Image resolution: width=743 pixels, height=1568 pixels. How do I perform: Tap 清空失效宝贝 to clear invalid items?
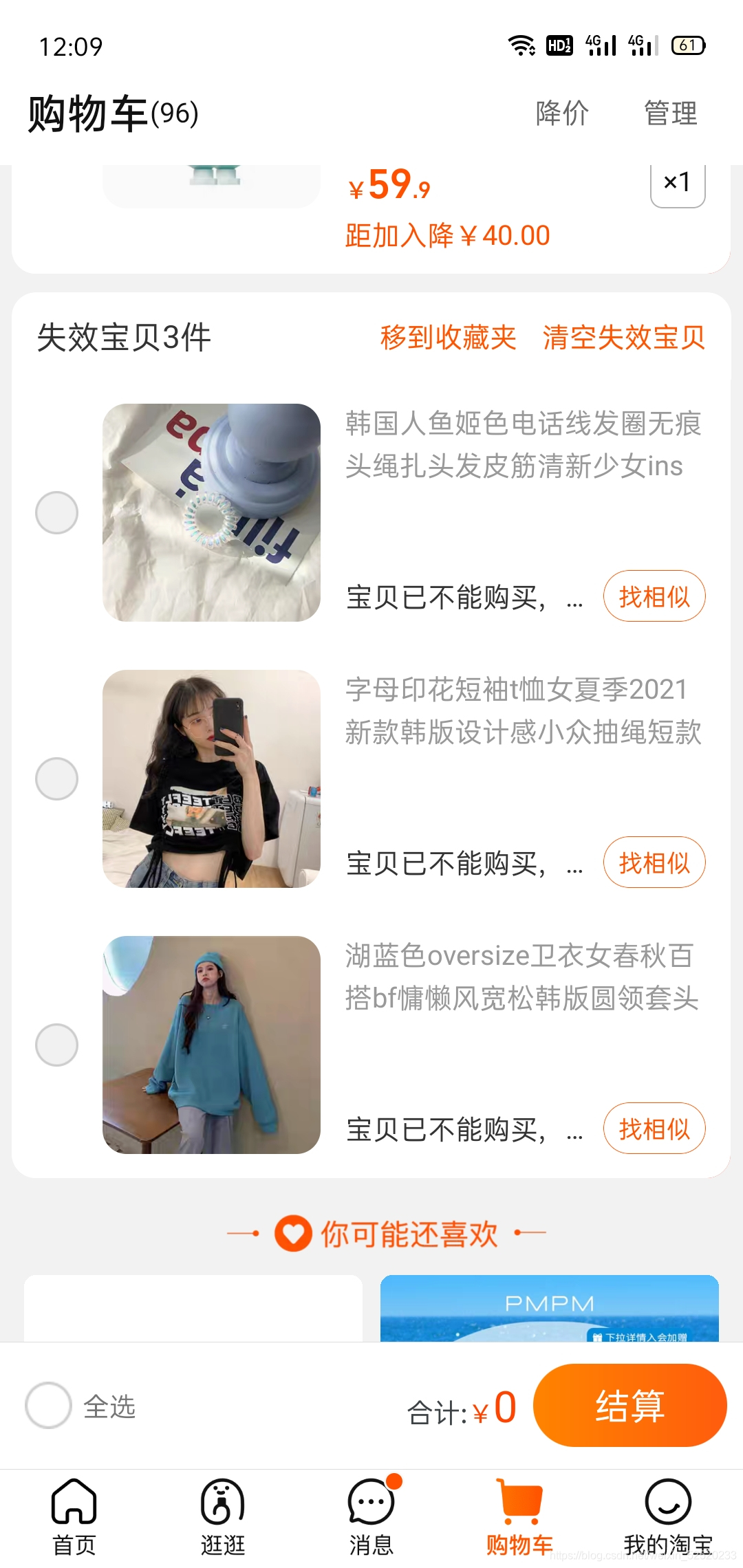pyautogui.click(x=623, y=338)
